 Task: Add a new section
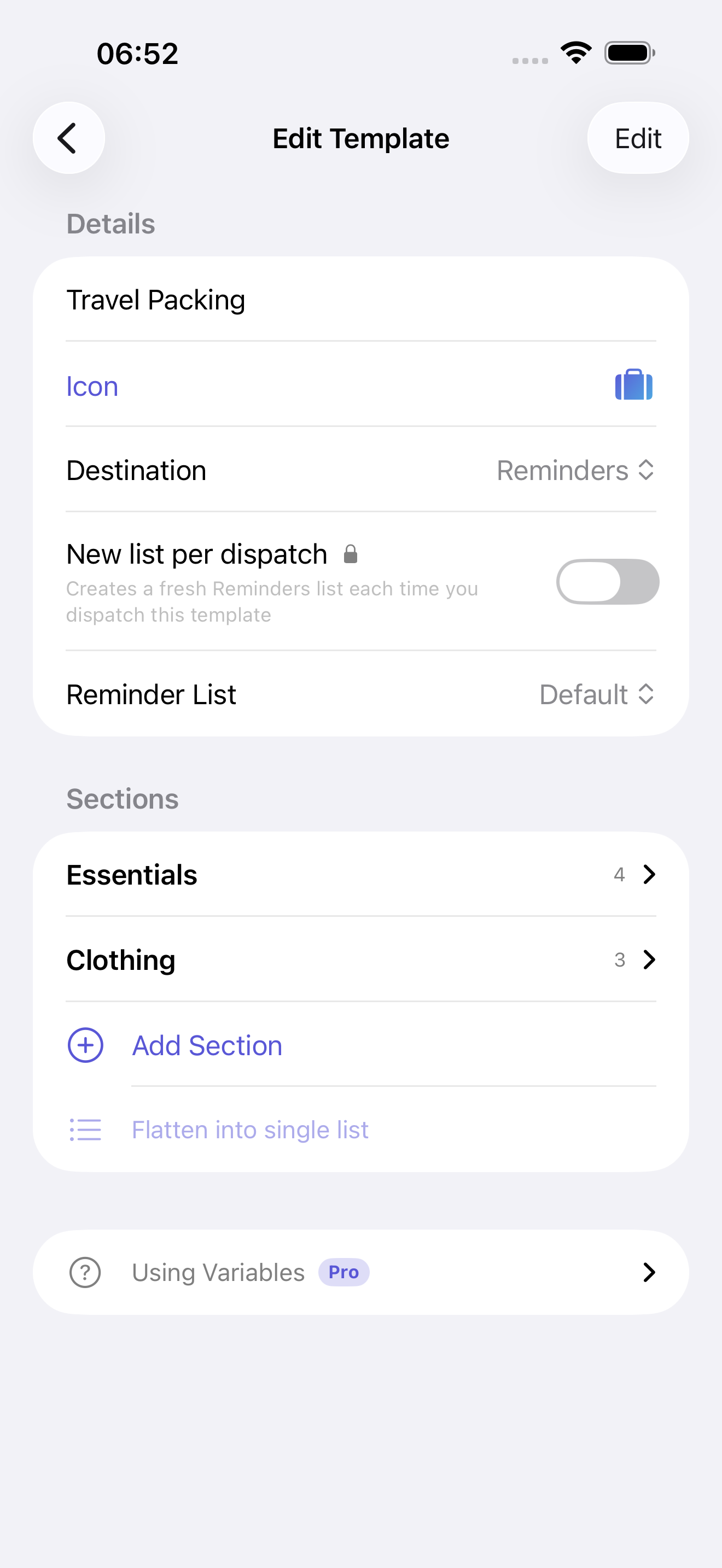[x=207, y=1046]
